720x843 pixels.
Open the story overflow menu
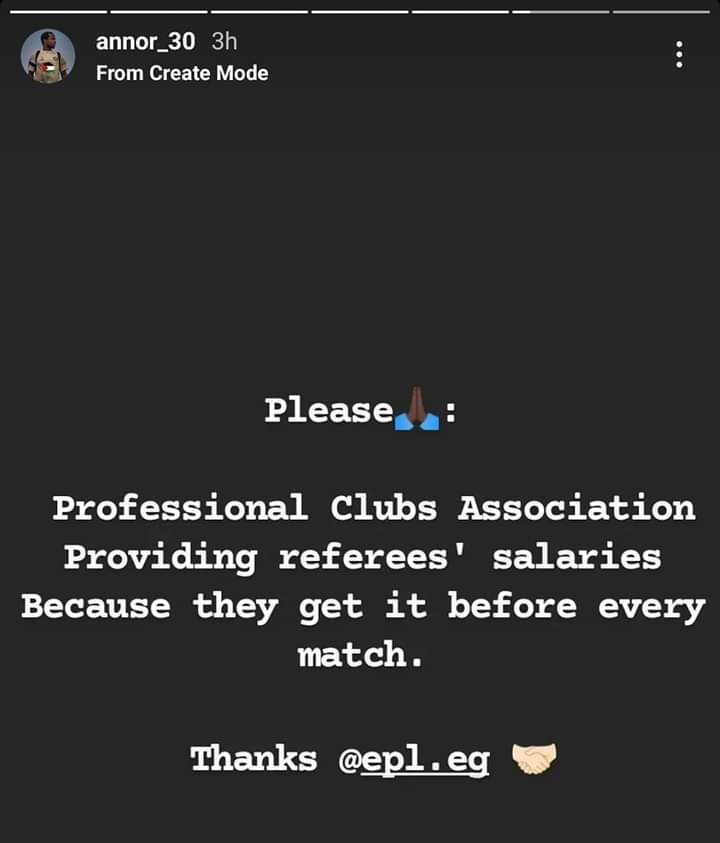pos(679,55)
